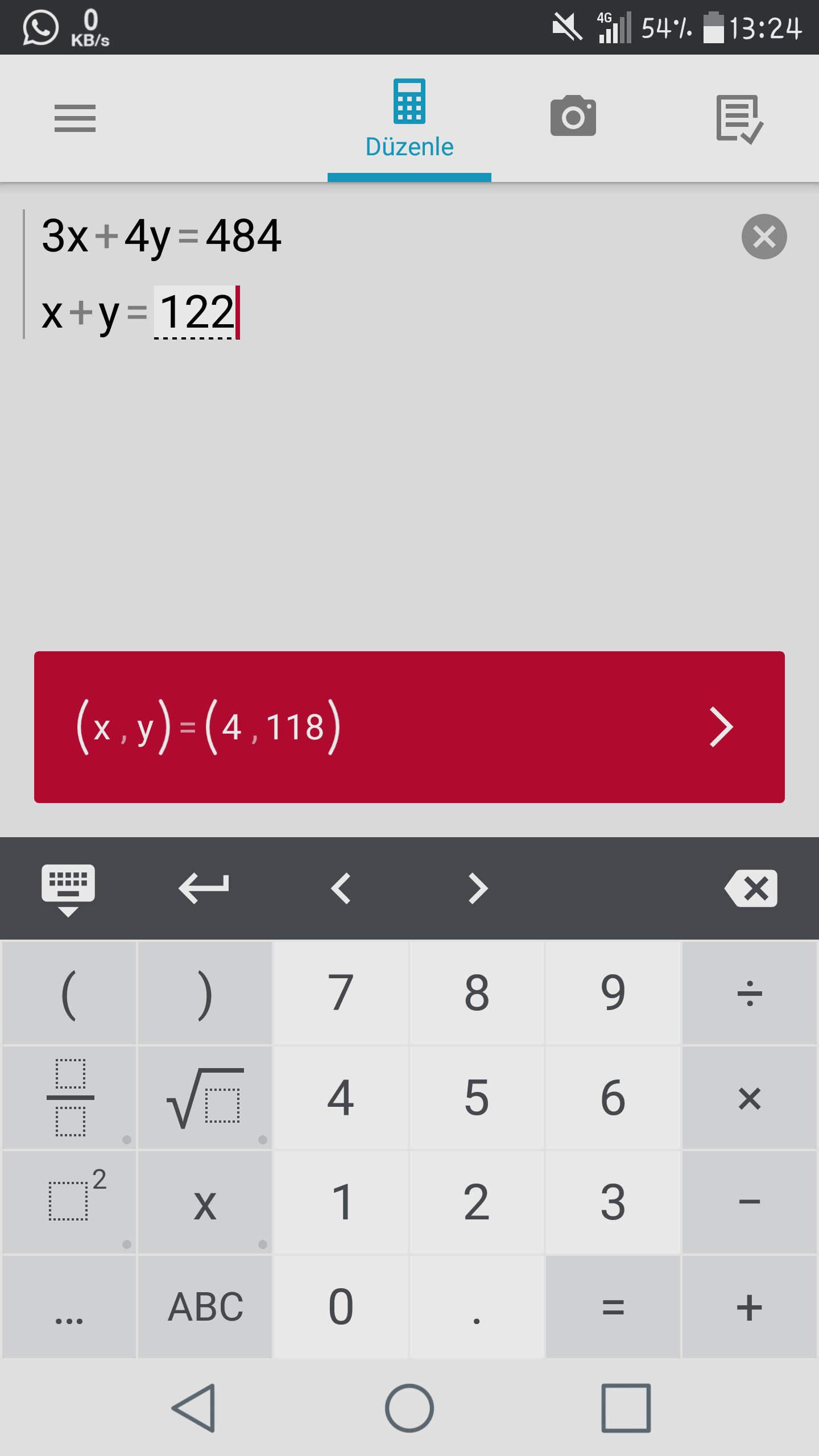This screenshot has height=1456, width=819.
Task: Insert a new line with the enter key
Action: click(x=204, y=888)
